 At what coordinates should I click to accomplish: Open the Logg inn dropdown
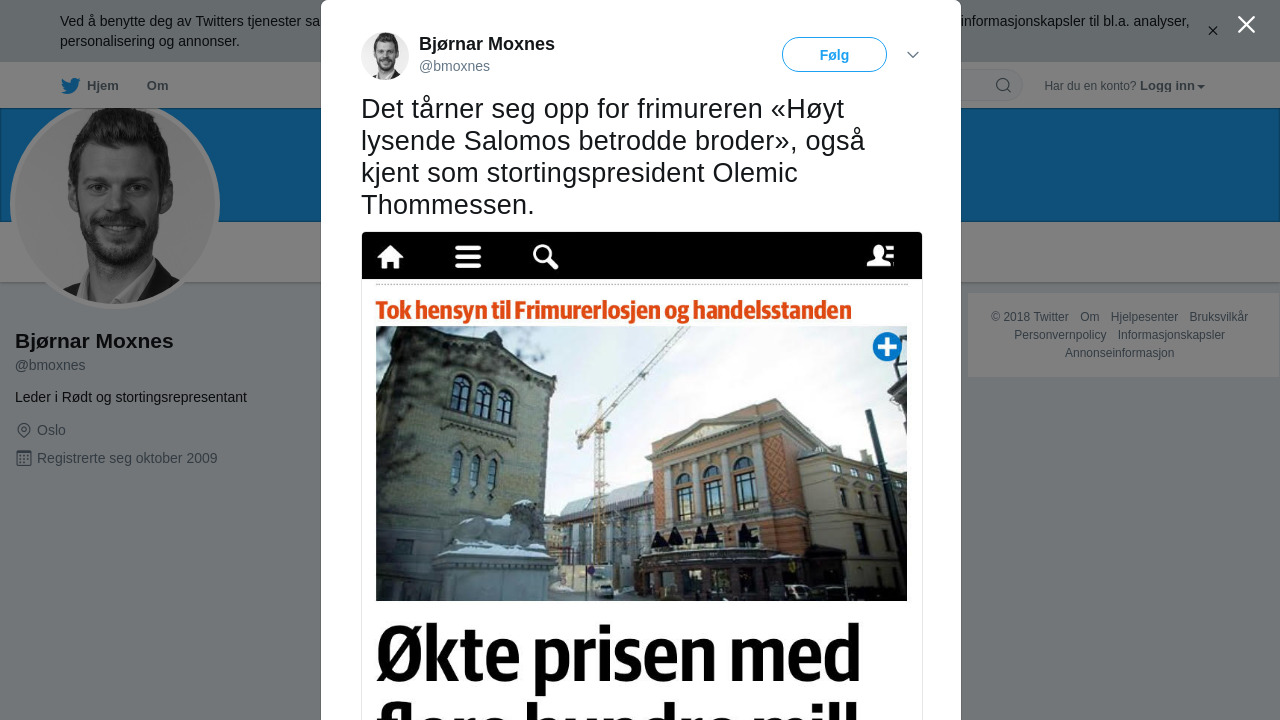coord(1171,86)
